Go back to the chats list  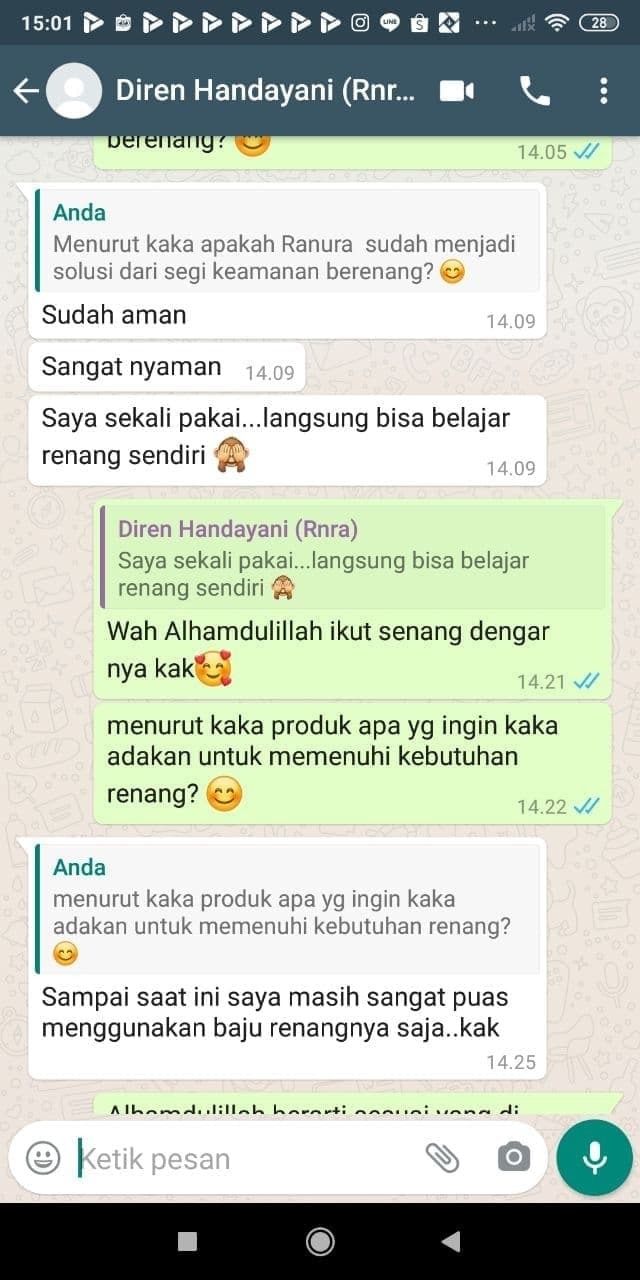point(26,91)
